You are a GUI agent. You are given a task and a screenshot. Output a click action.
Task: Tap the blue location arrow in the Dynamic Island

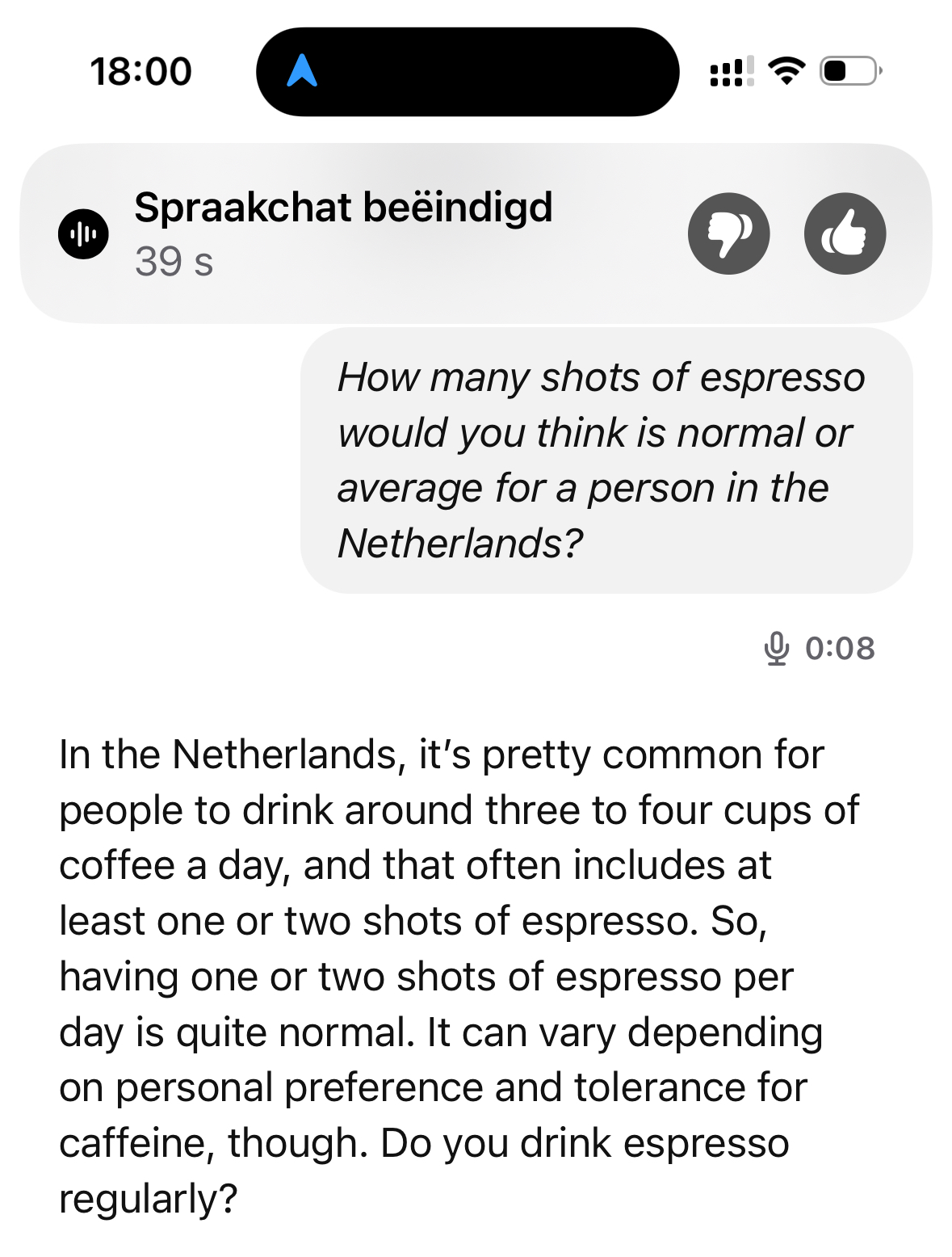(302, 71)
